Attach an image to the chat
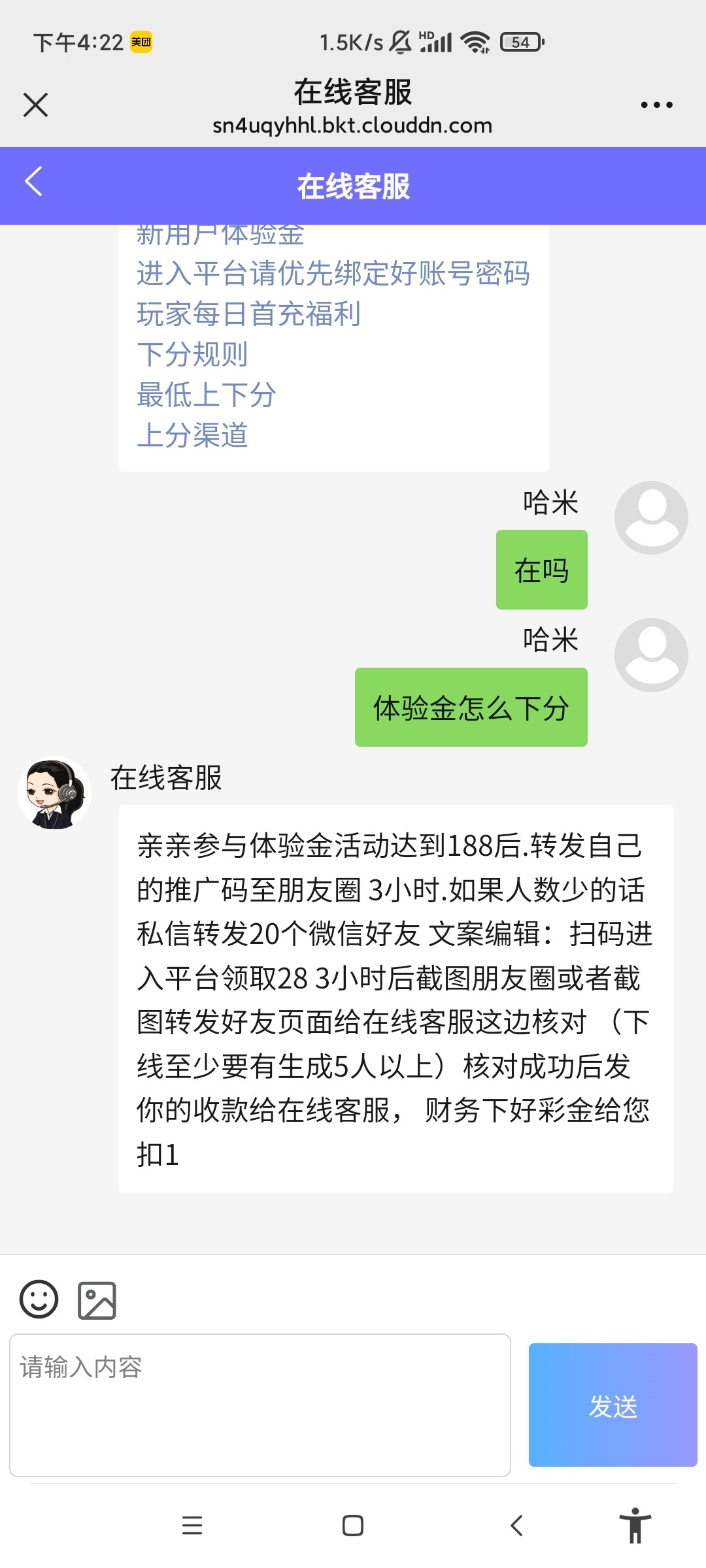The width and height of the screenshot is (706, 1568). tap(97, 1300)
